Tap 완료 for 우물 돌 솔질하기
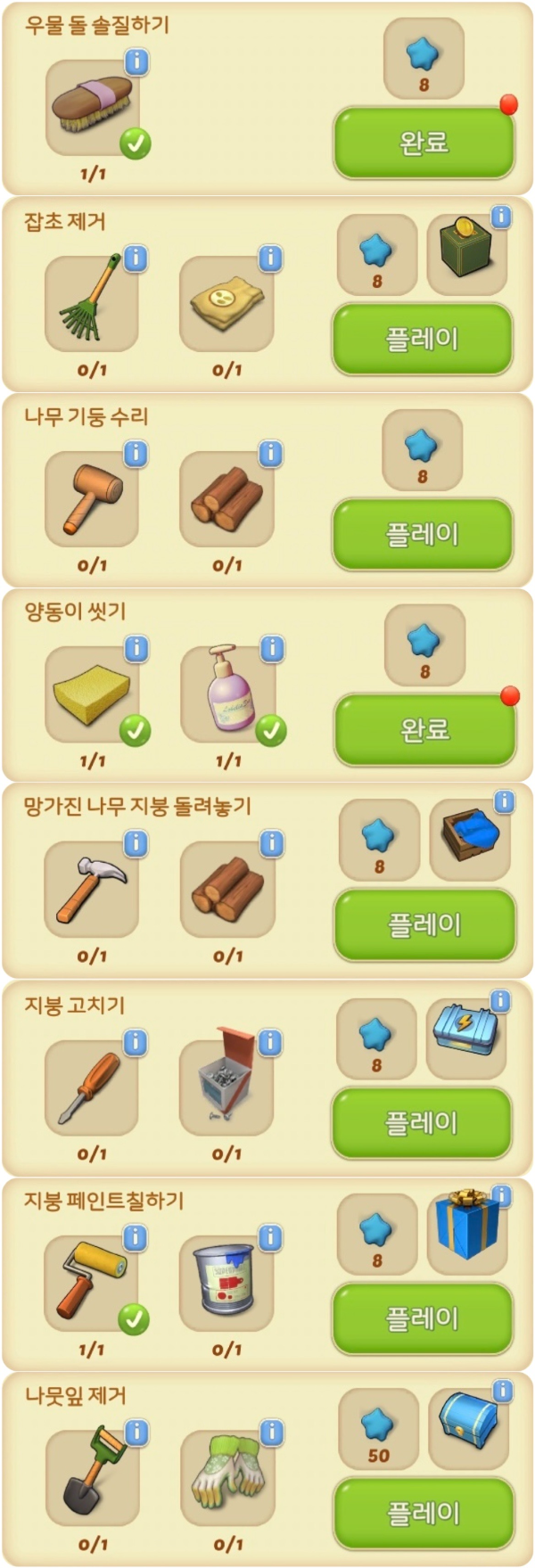 click(424, 142)
